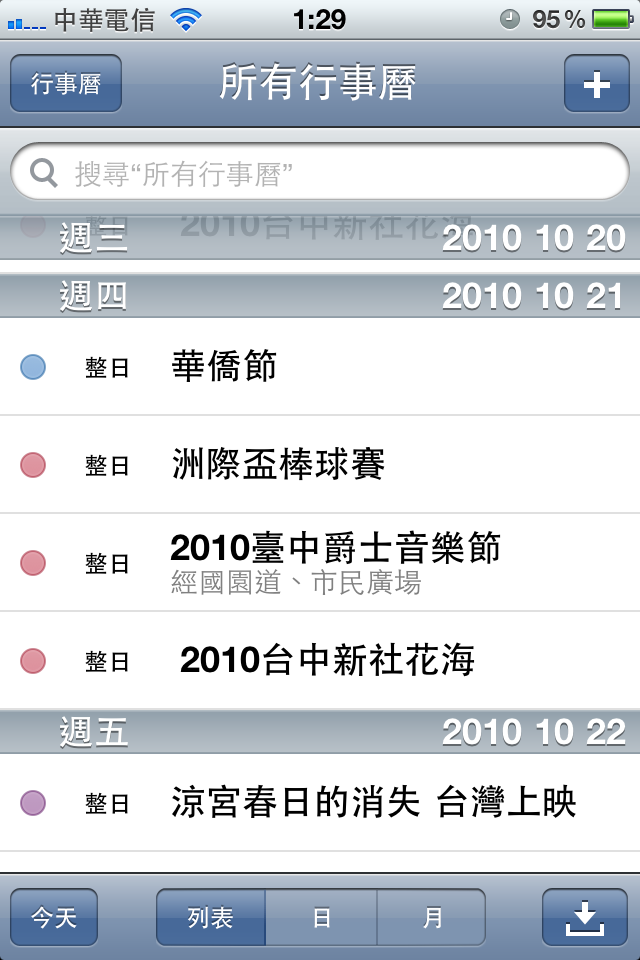
Task: Open the invitations inbox icon
Action: pyautogui.click(x=585, y=917)
